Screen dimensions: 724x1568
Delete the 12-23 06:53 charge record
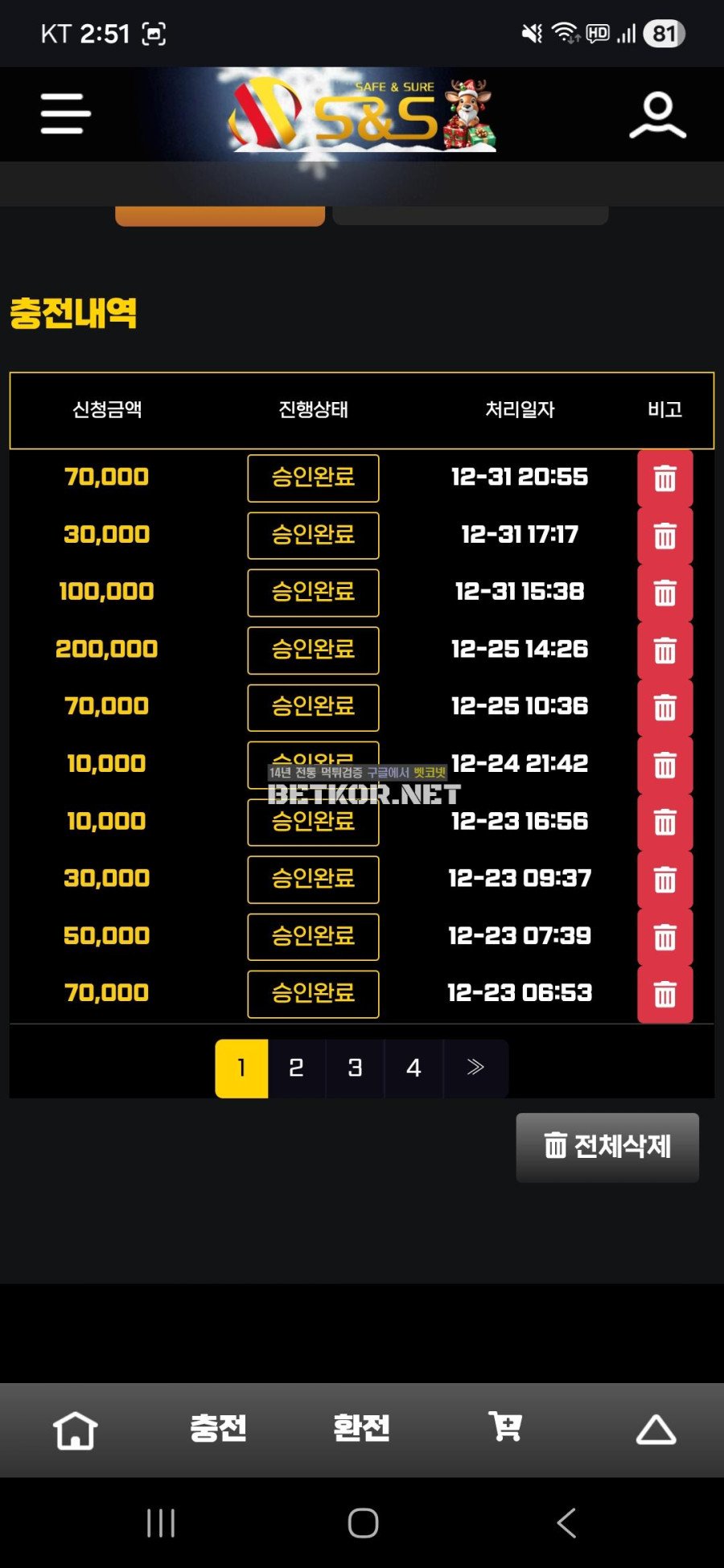click(x=664, y=995)
